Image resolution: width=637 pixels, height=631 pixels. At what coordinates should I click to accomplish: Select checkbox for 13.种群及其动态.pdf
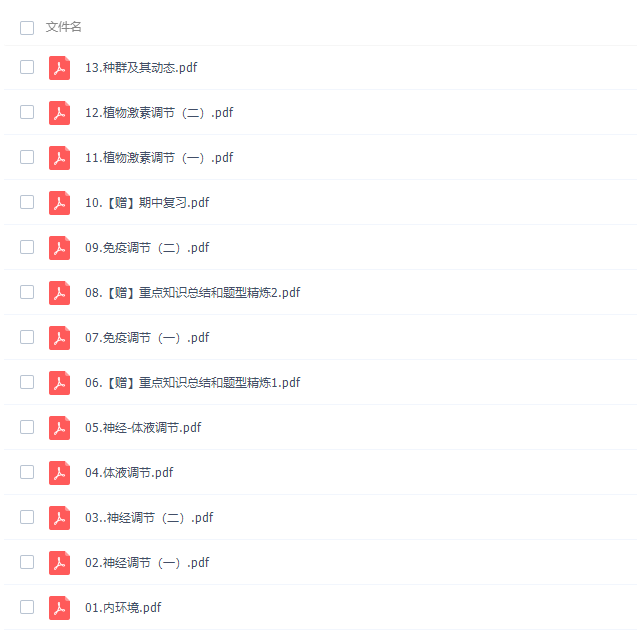(x=27, y=67)
